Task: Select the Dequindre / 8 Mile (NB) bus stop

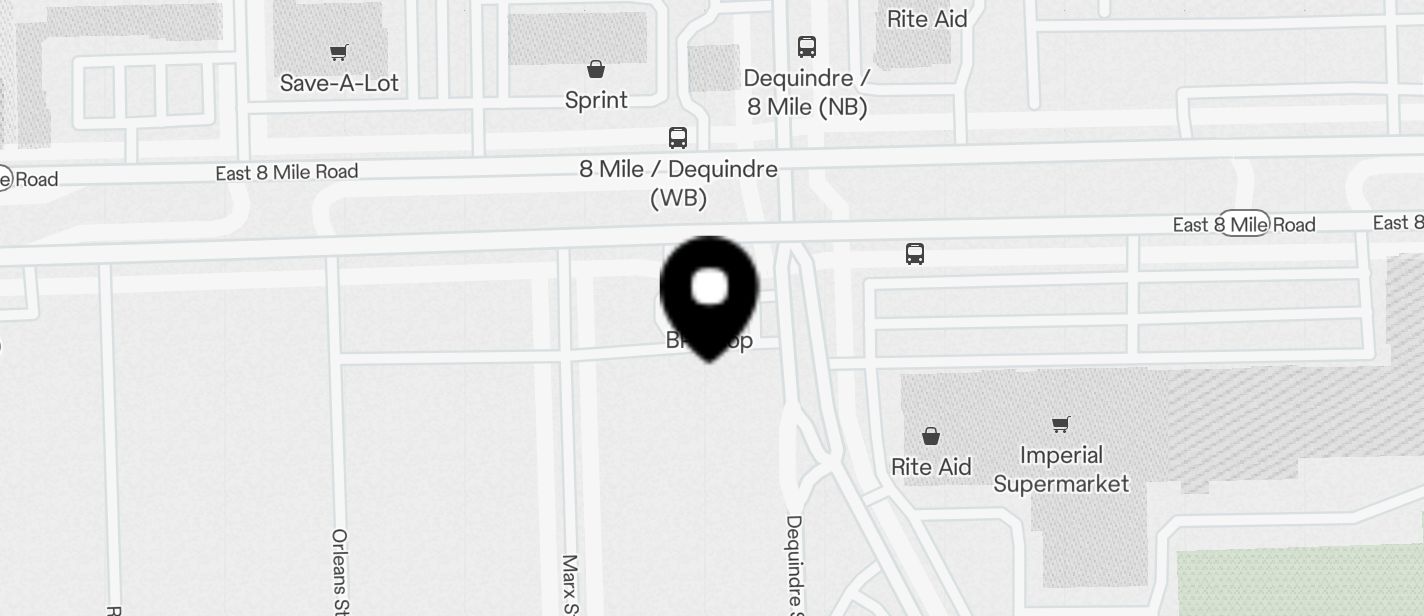Action: tap(807, 47)
